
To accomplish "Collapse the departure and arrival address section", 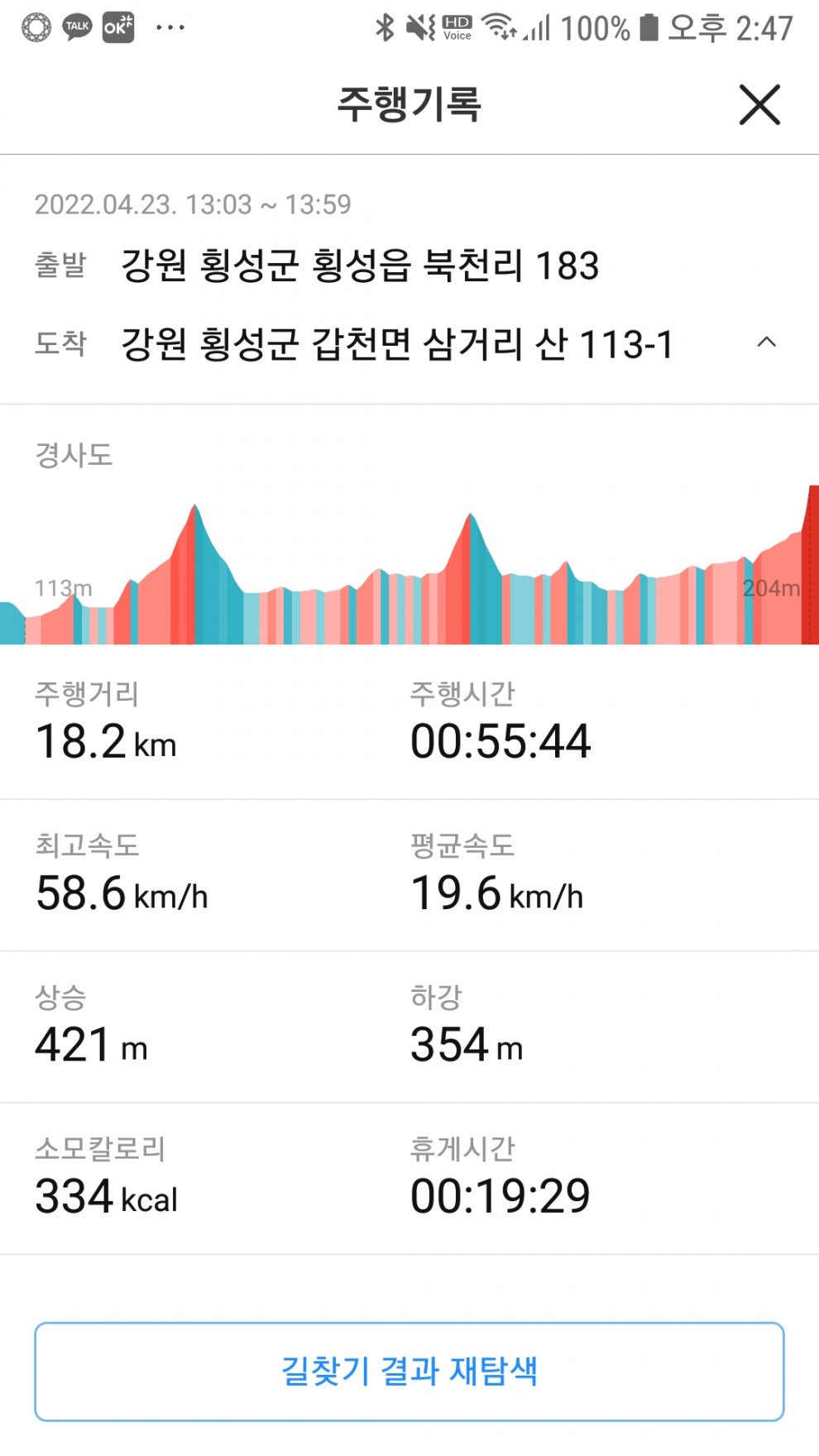I will [x=767, y=342].
